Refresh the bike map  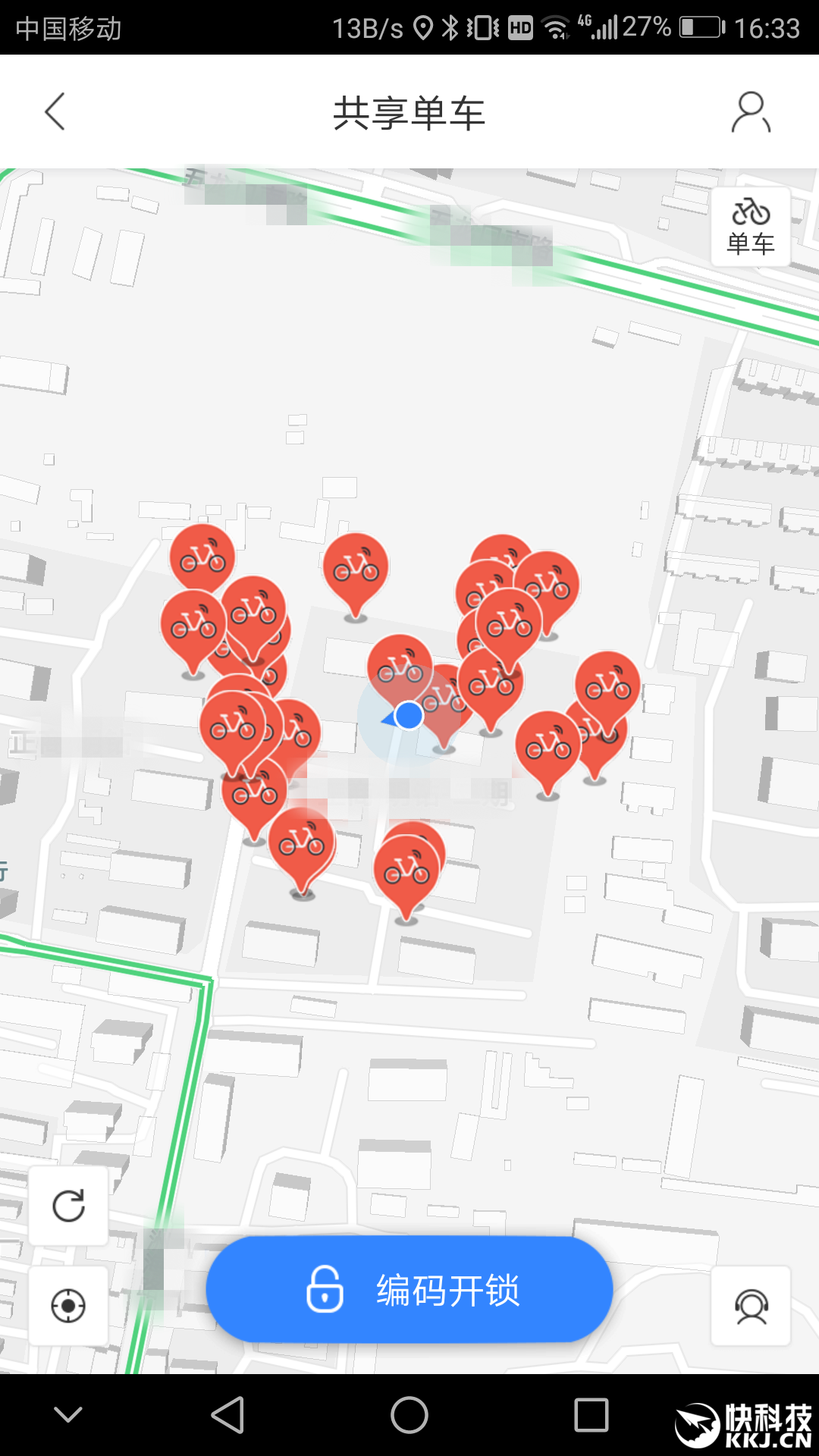pos(68,1206)
